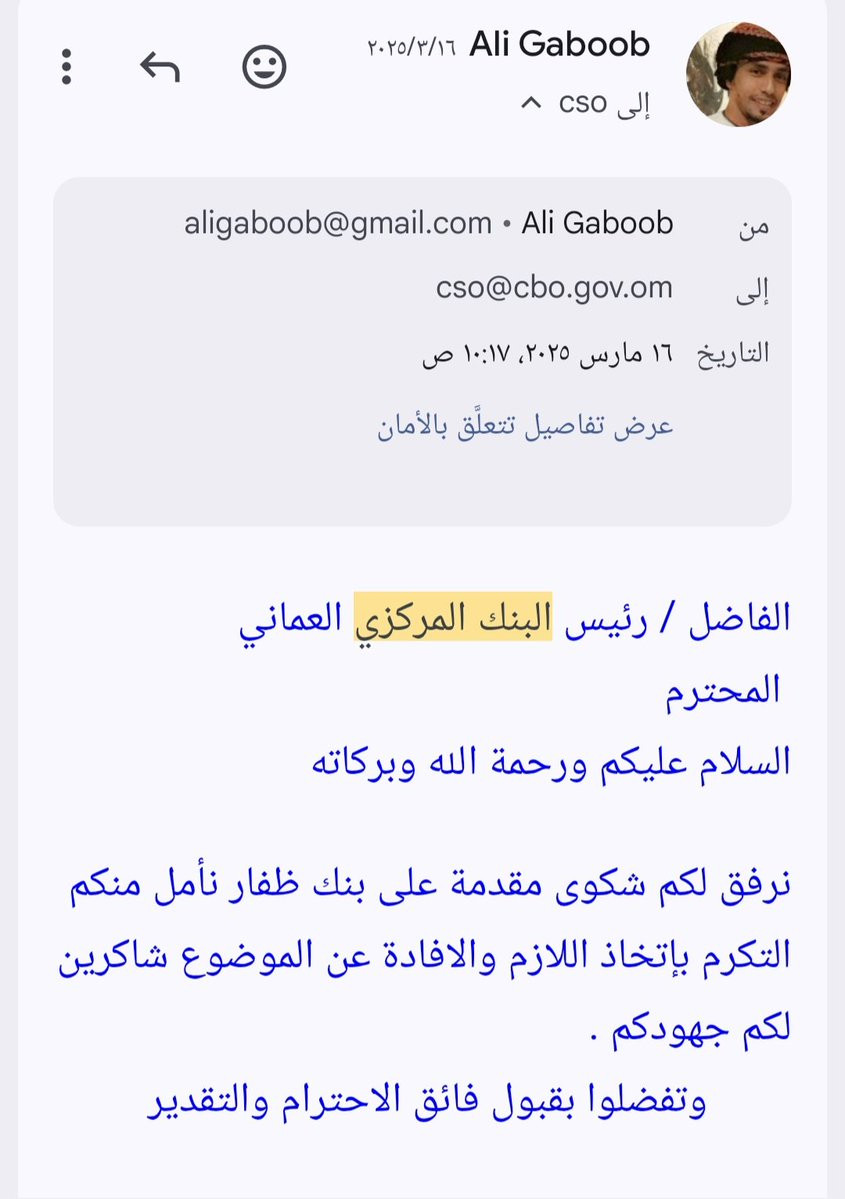The width and height of the screenshot is (845, 1199).
Task: Collapse recipient details next to cso
Action: (x=531, y=102)
